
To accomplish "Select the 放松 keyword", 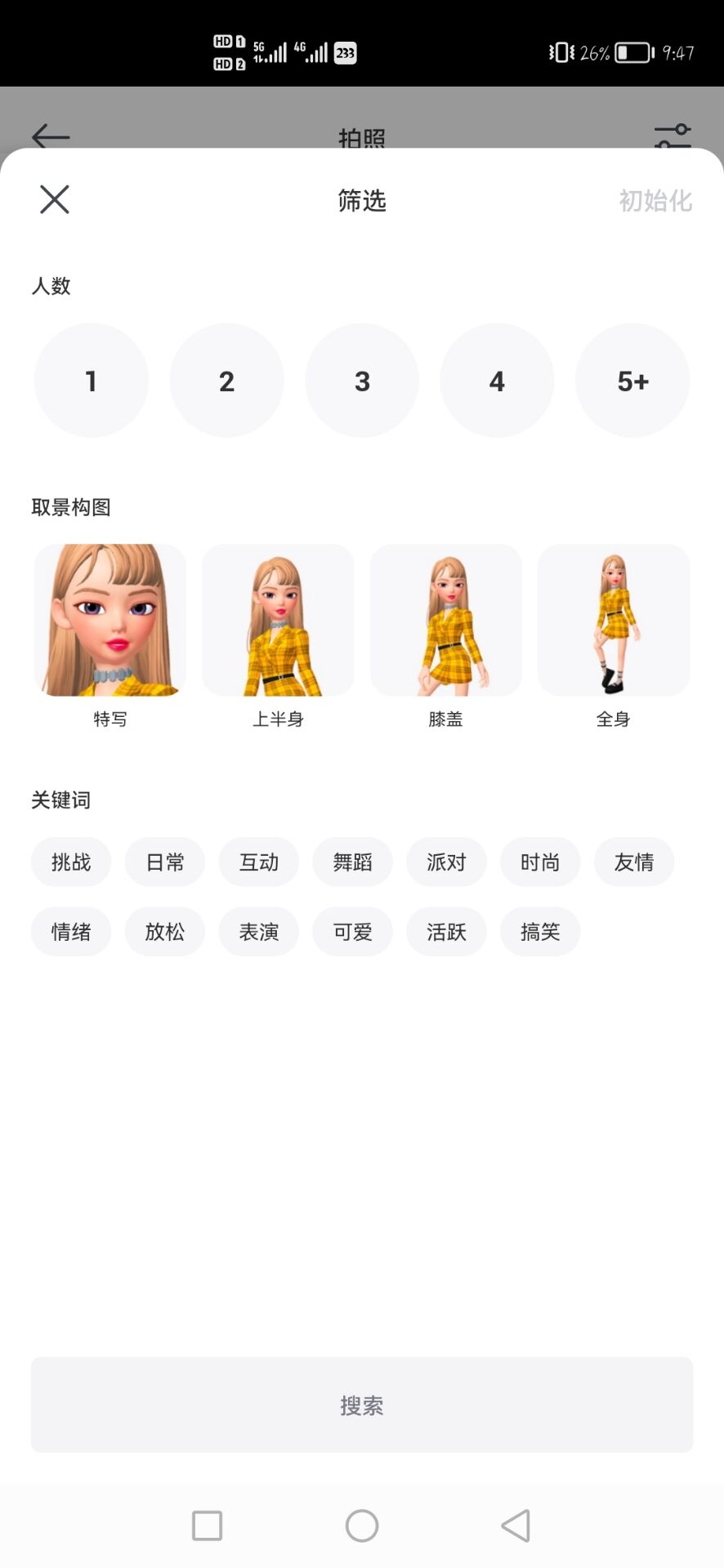I will pyautogui.click(x=165, y=932).
